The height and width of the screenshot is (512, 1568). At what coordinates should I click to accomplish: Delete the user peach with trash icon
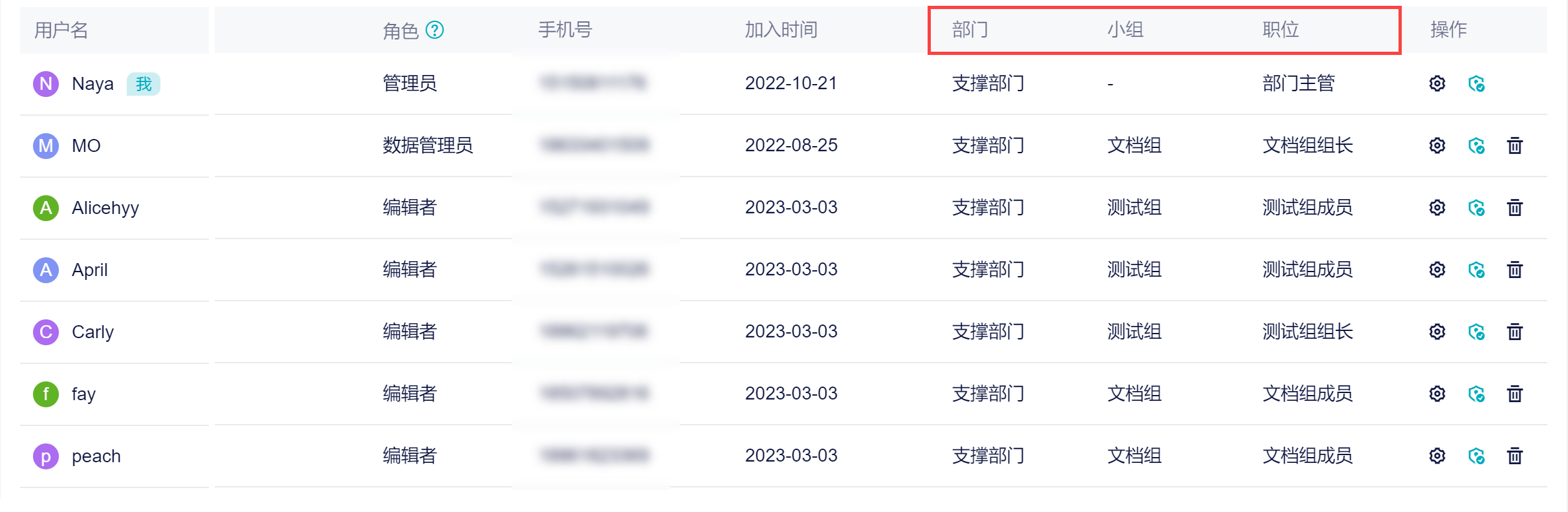tap(1514, 456)
